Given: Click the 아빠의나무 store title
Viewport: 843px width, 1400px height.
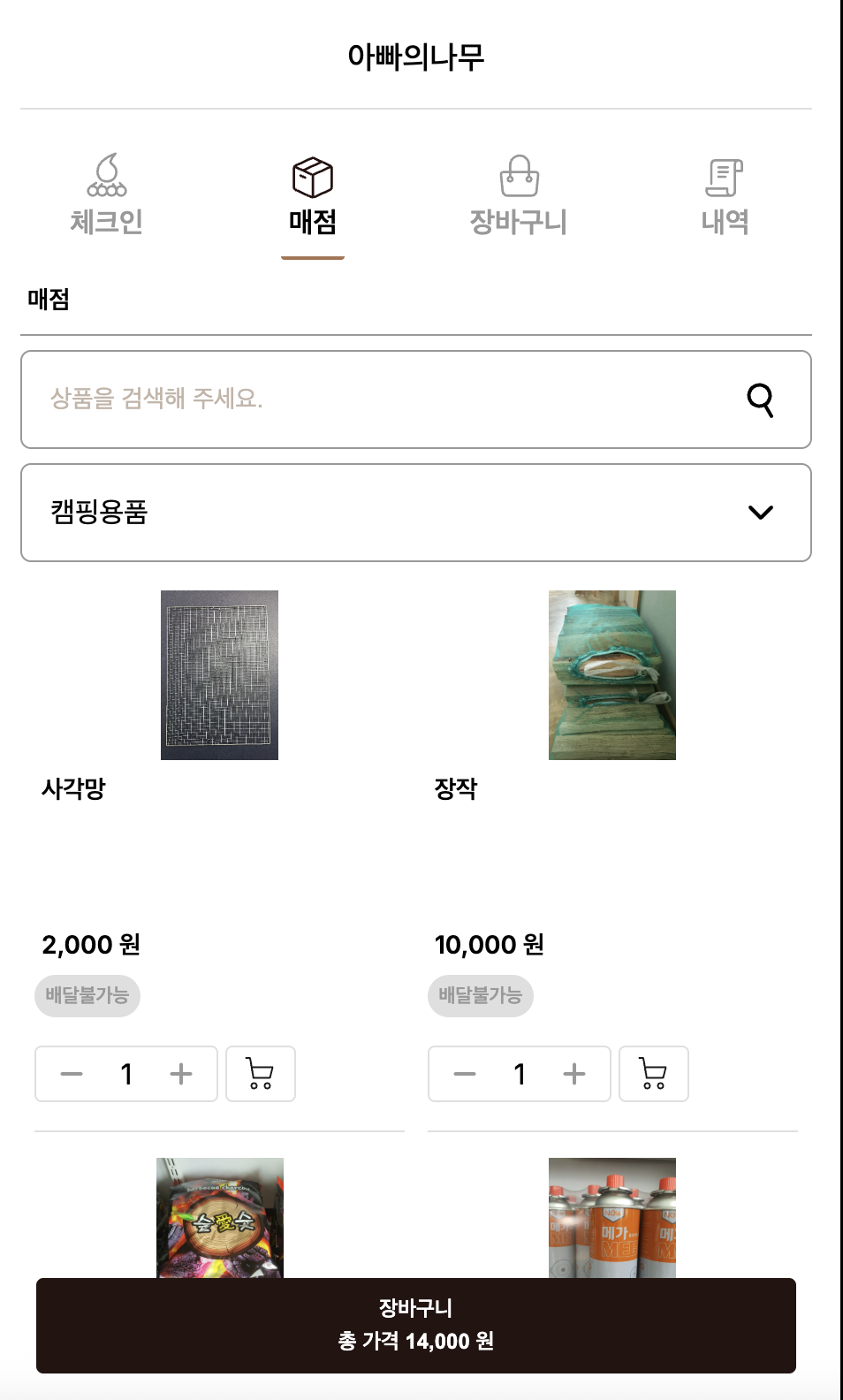Looking at the screenshot, I should (x=421, y=55).
